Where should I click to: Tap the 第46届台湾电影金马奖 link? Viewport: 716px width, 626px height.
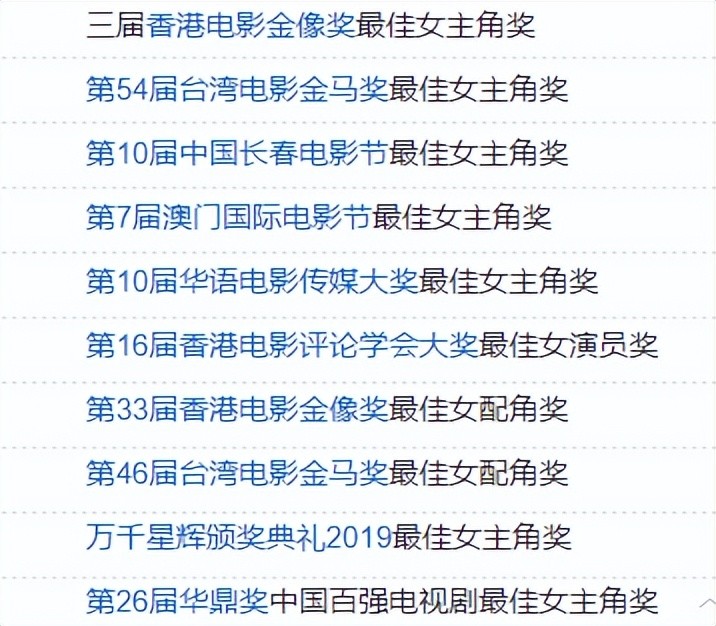[x=237, y=472]
